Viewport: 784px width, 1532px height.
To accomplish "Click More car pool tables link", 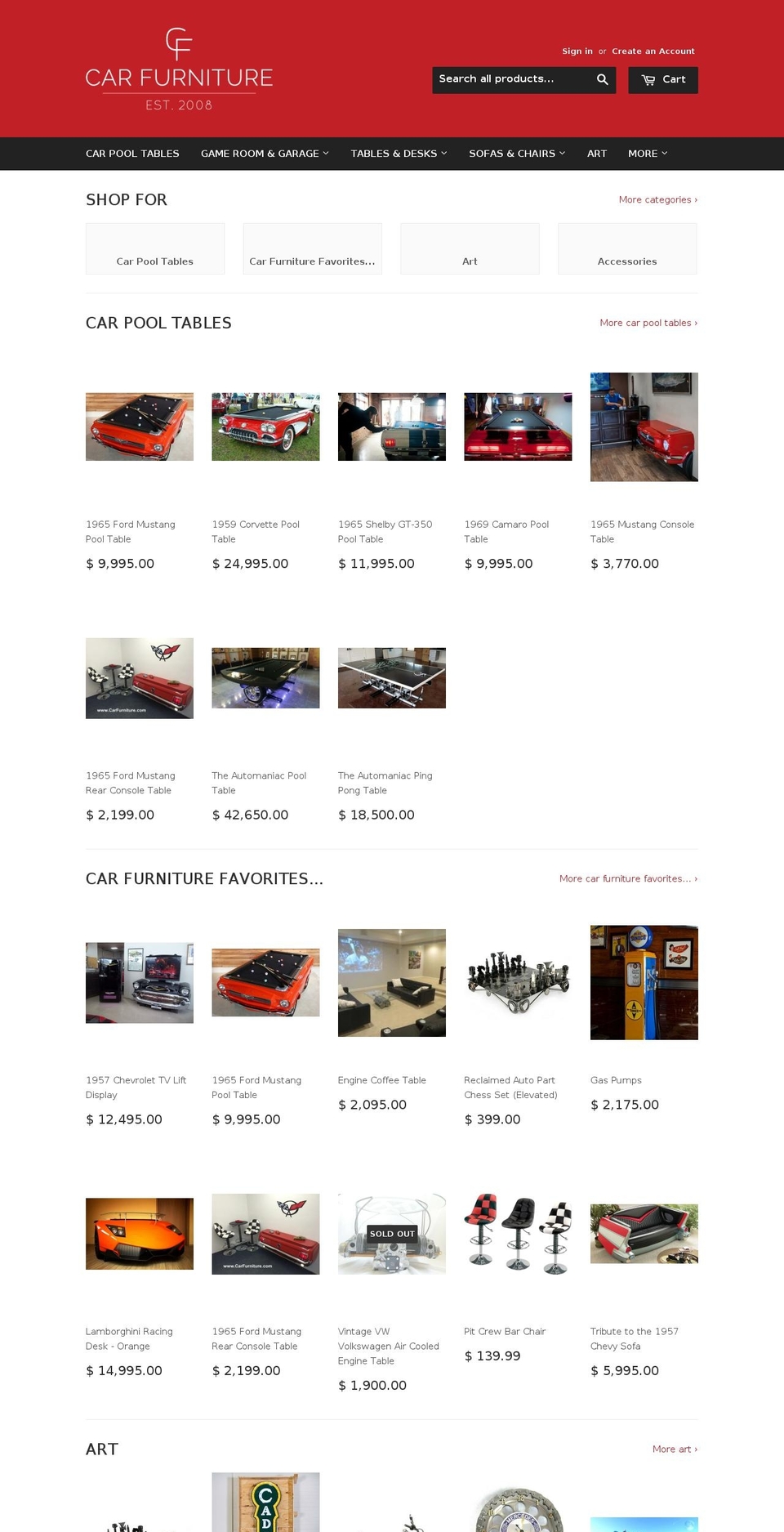I will click(648, 323).
